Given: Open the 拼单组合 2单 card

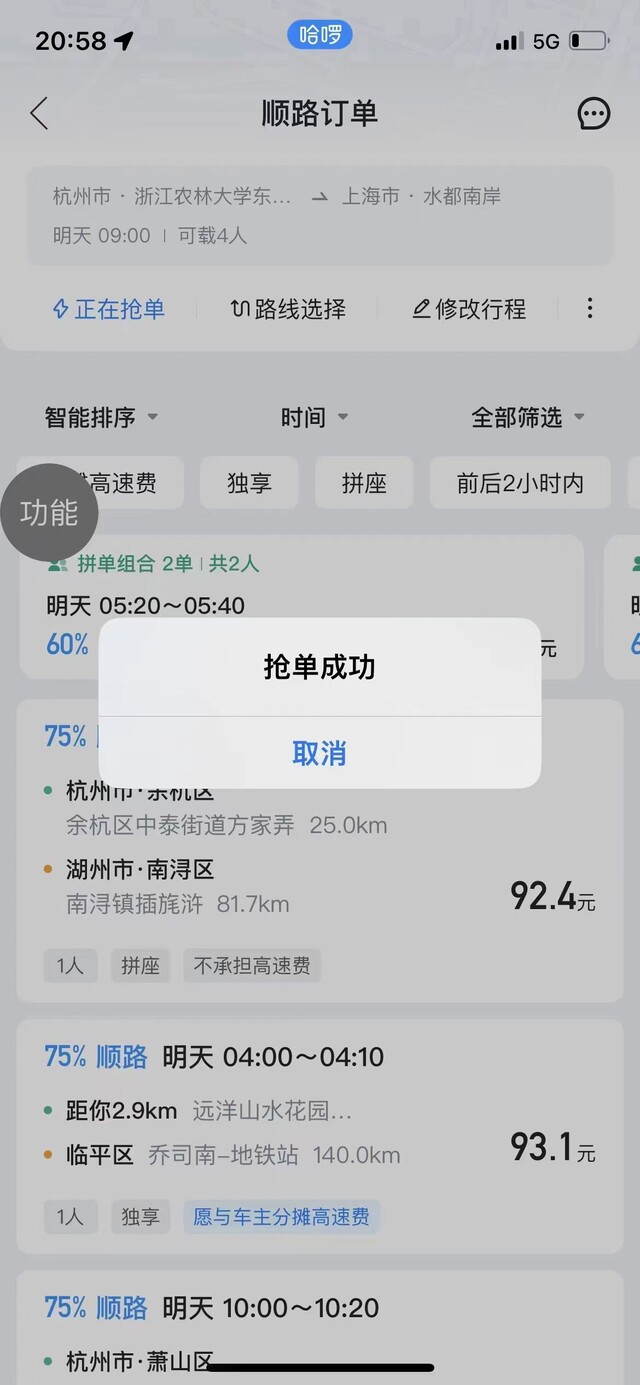Looking at the screenshot, I should (x=301, y=607).
